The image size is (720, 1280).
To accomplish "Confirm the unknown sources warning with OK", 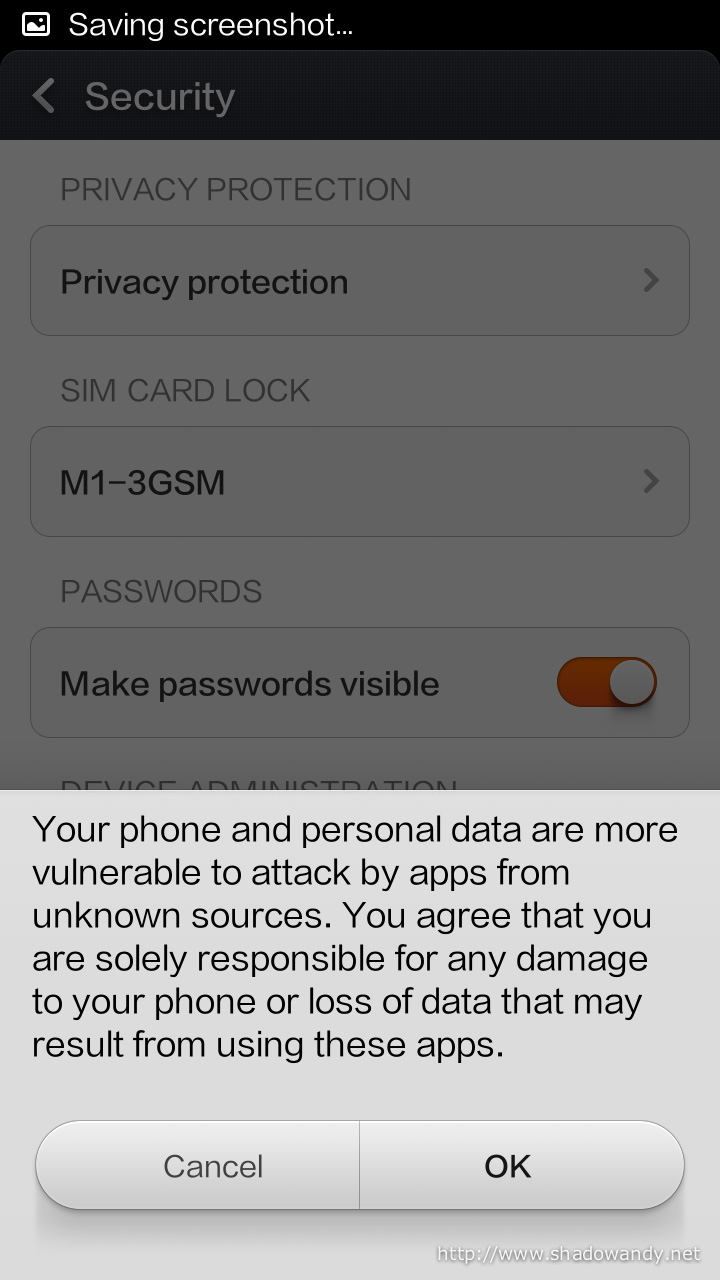I will tap(522, 1166).
